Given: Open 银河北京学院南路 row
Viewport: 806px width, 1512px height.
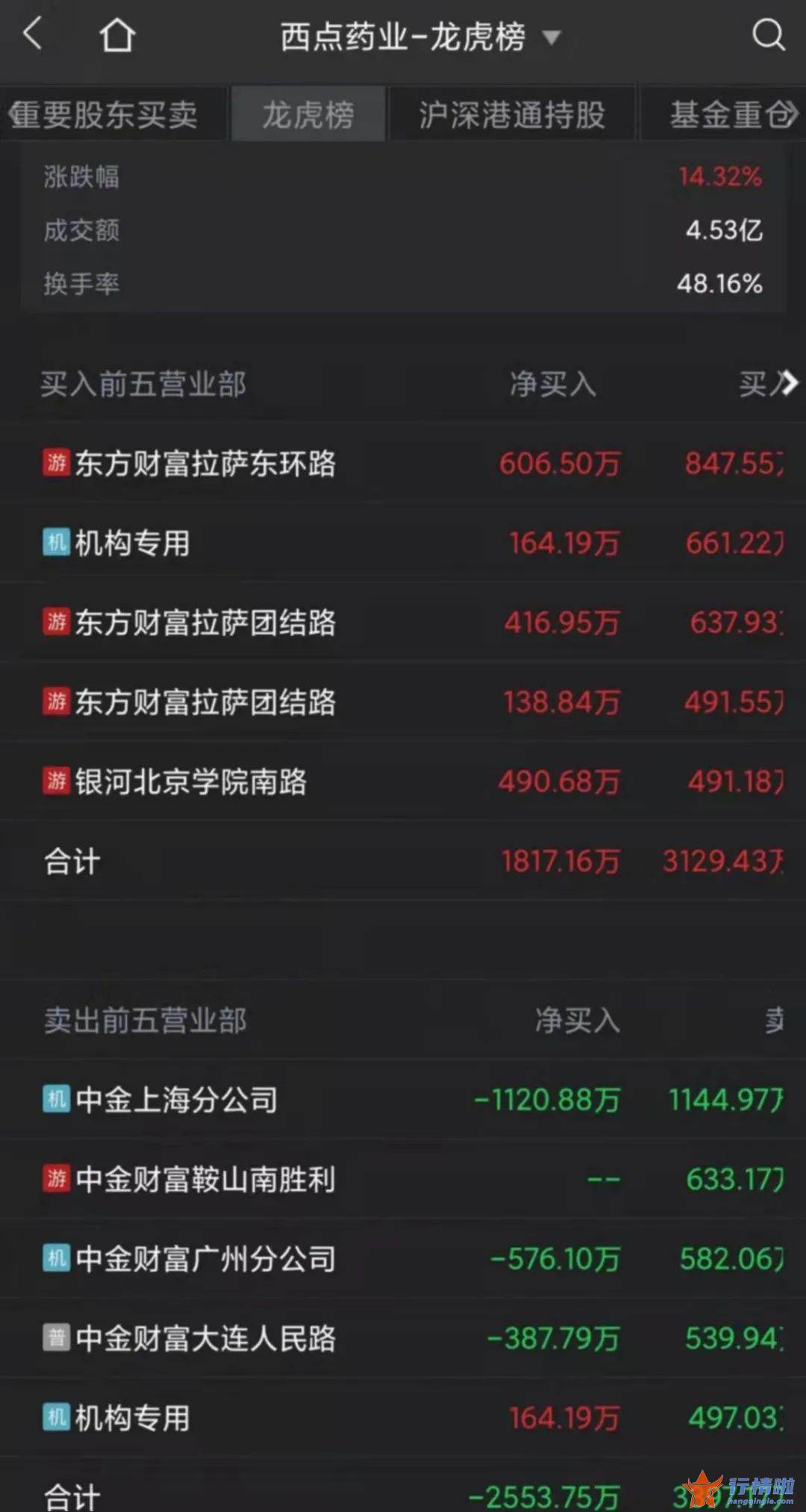Looking at the screenshot, I should coord(403,782).
